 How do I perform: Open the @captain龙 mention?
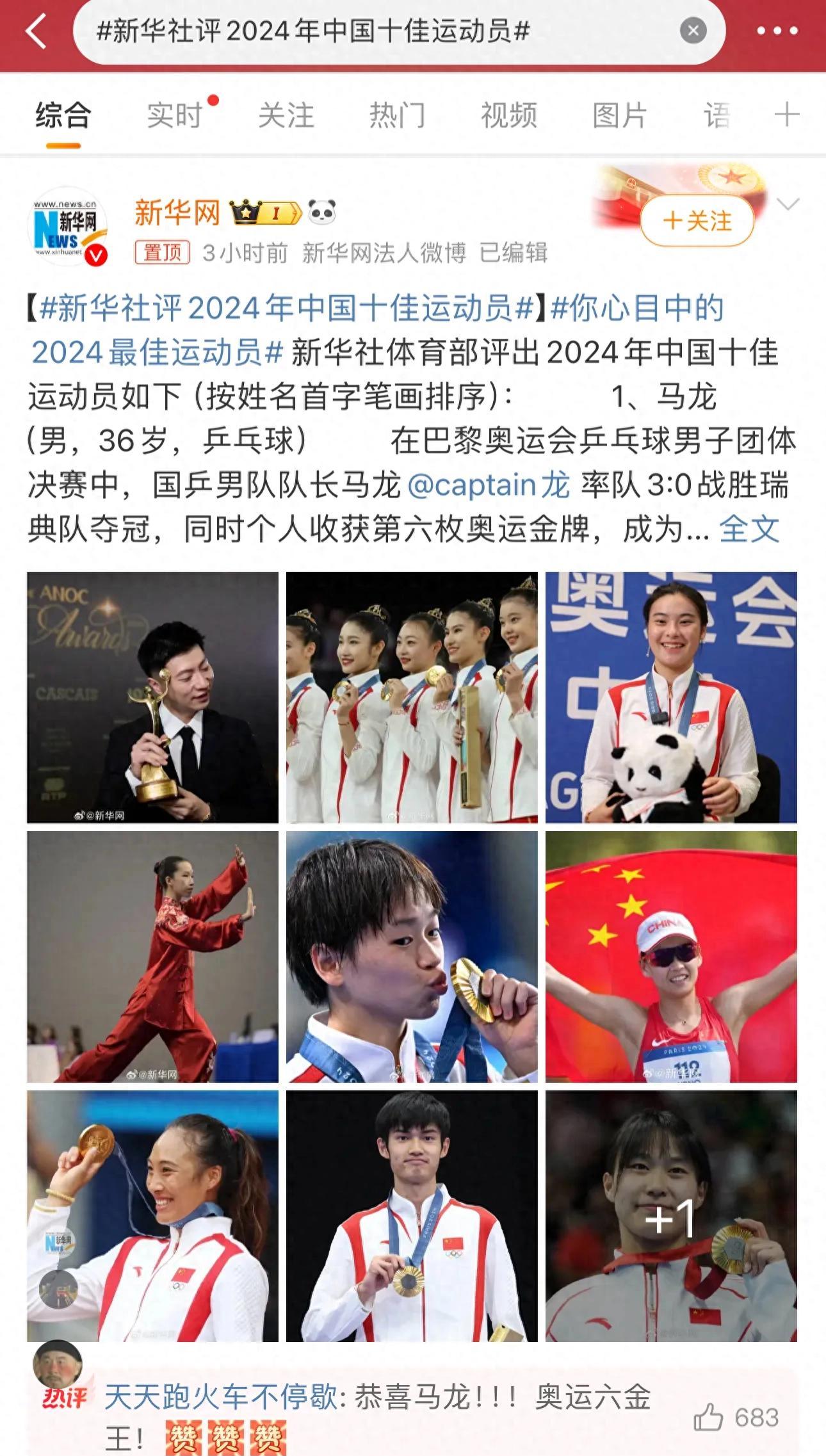pos(488,485)
